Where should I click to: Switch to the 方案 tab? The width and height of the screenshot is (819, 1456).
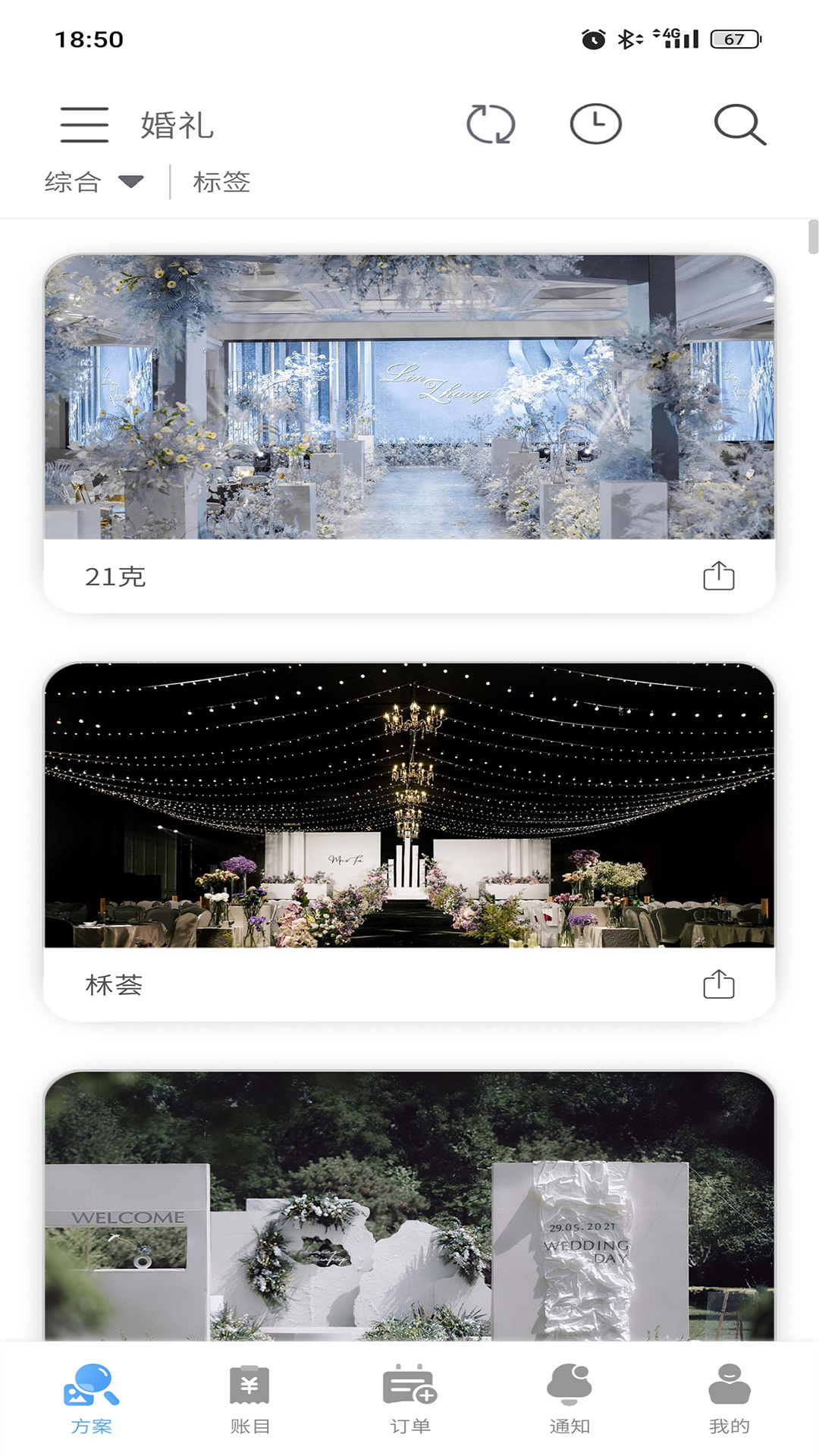click(91, 1399)
